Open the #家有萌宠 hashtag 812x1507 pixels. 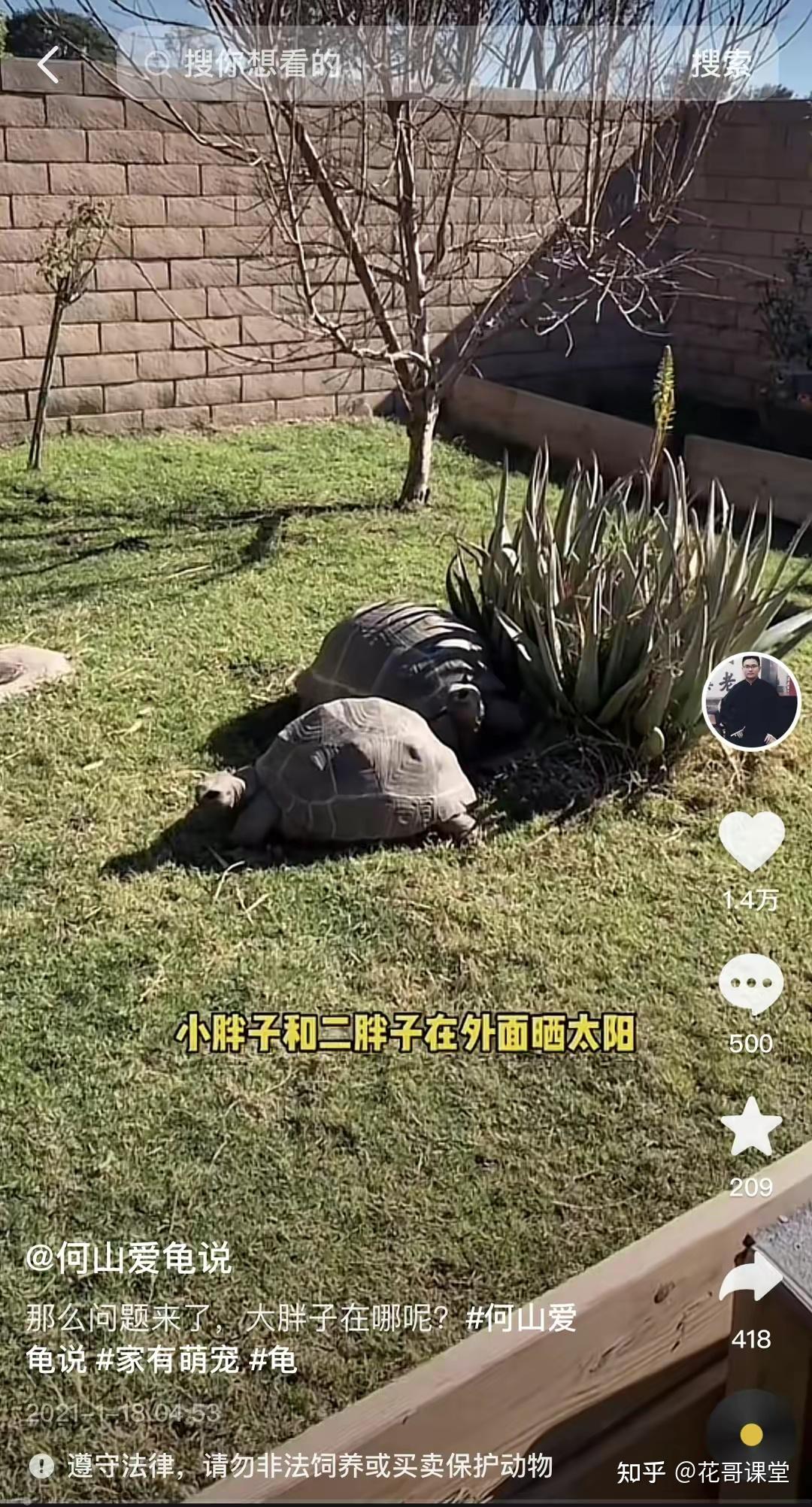[x=168, y=1360]
